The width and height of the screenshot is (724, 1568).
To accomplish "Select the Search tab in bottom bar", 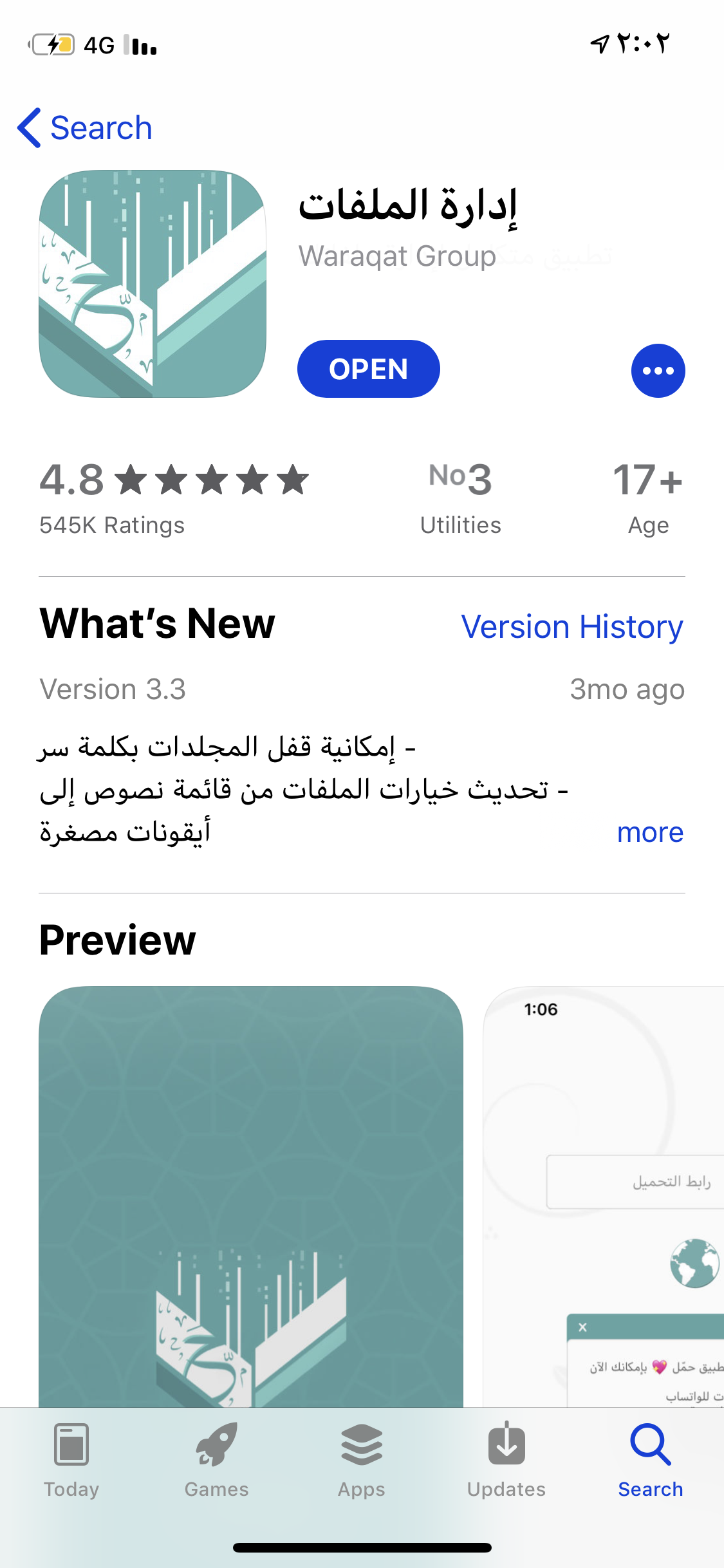I will (651, 1461).
